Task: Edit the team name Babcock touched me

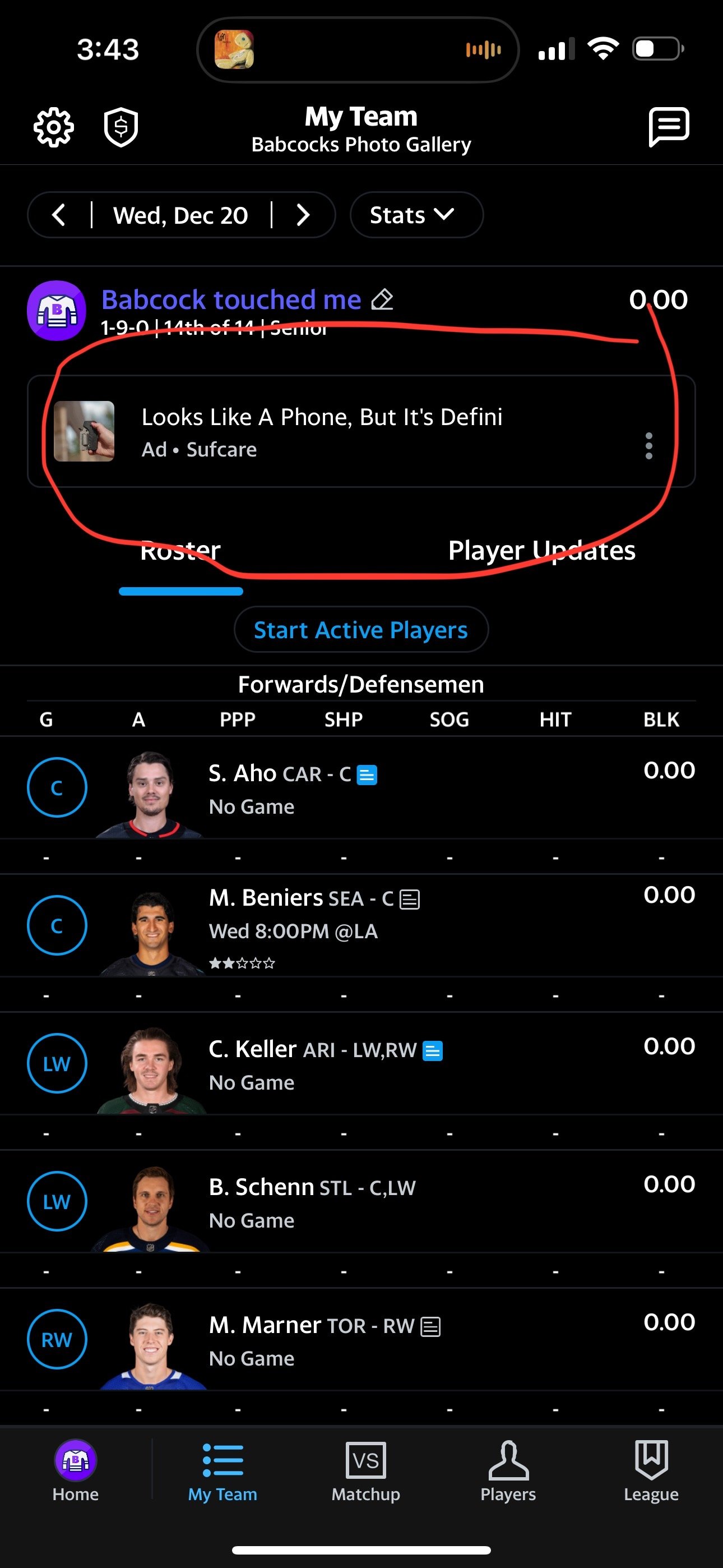Action: click(x=382, y=299)
